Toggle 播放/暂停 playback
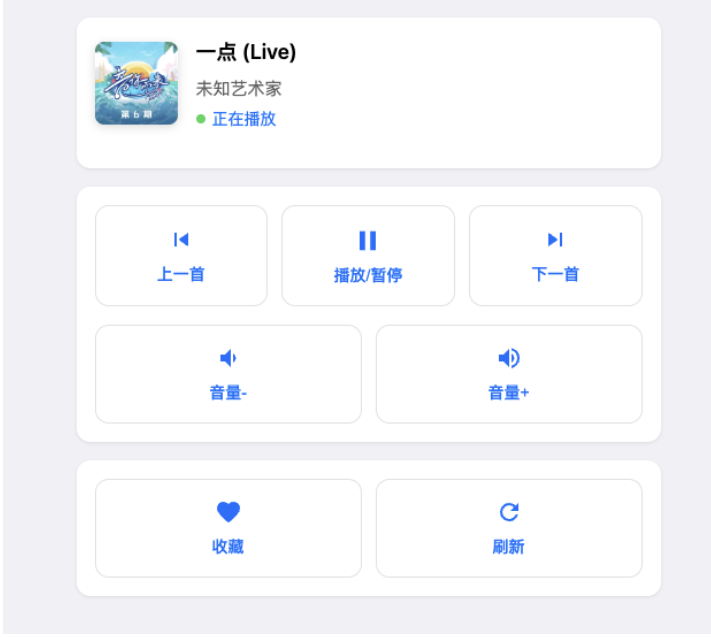Screen dimensions: 711x637 point(368,255)
